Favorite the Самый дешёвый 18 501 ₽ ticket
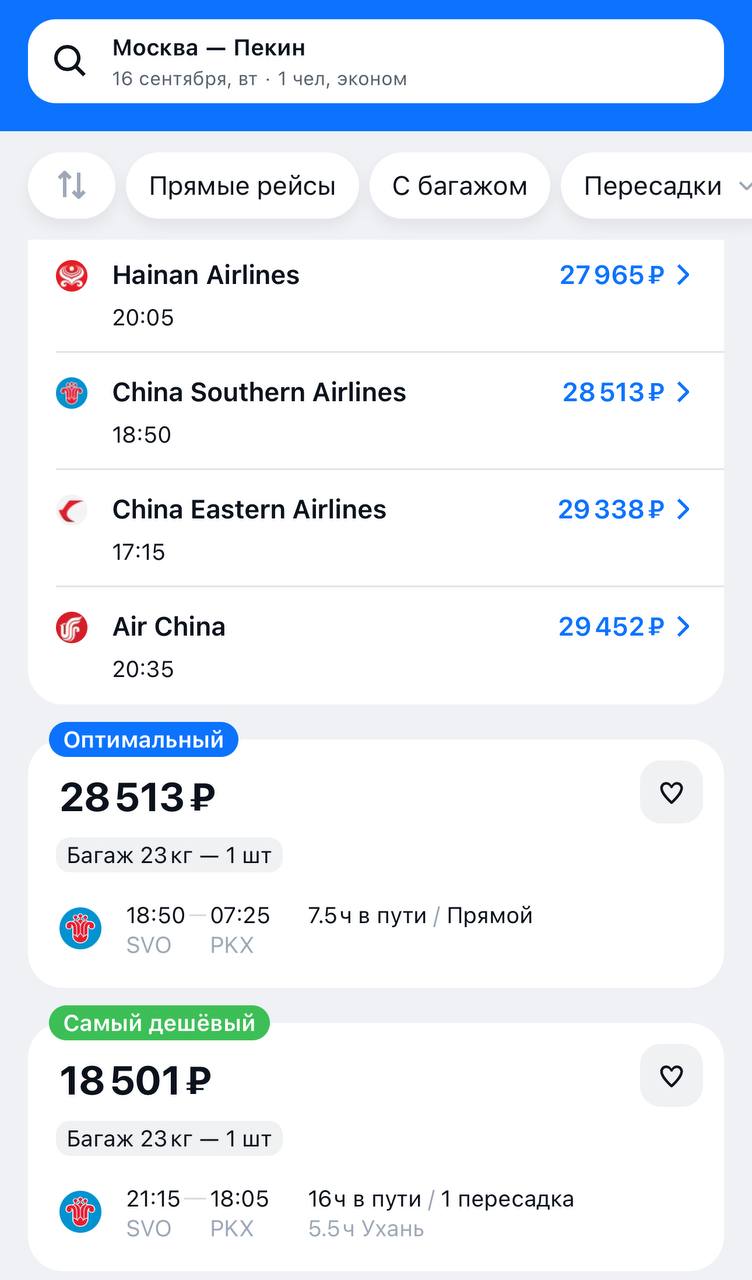Screen dimensions: 752x1280 pyautogui.click(x=671, y=1075)
